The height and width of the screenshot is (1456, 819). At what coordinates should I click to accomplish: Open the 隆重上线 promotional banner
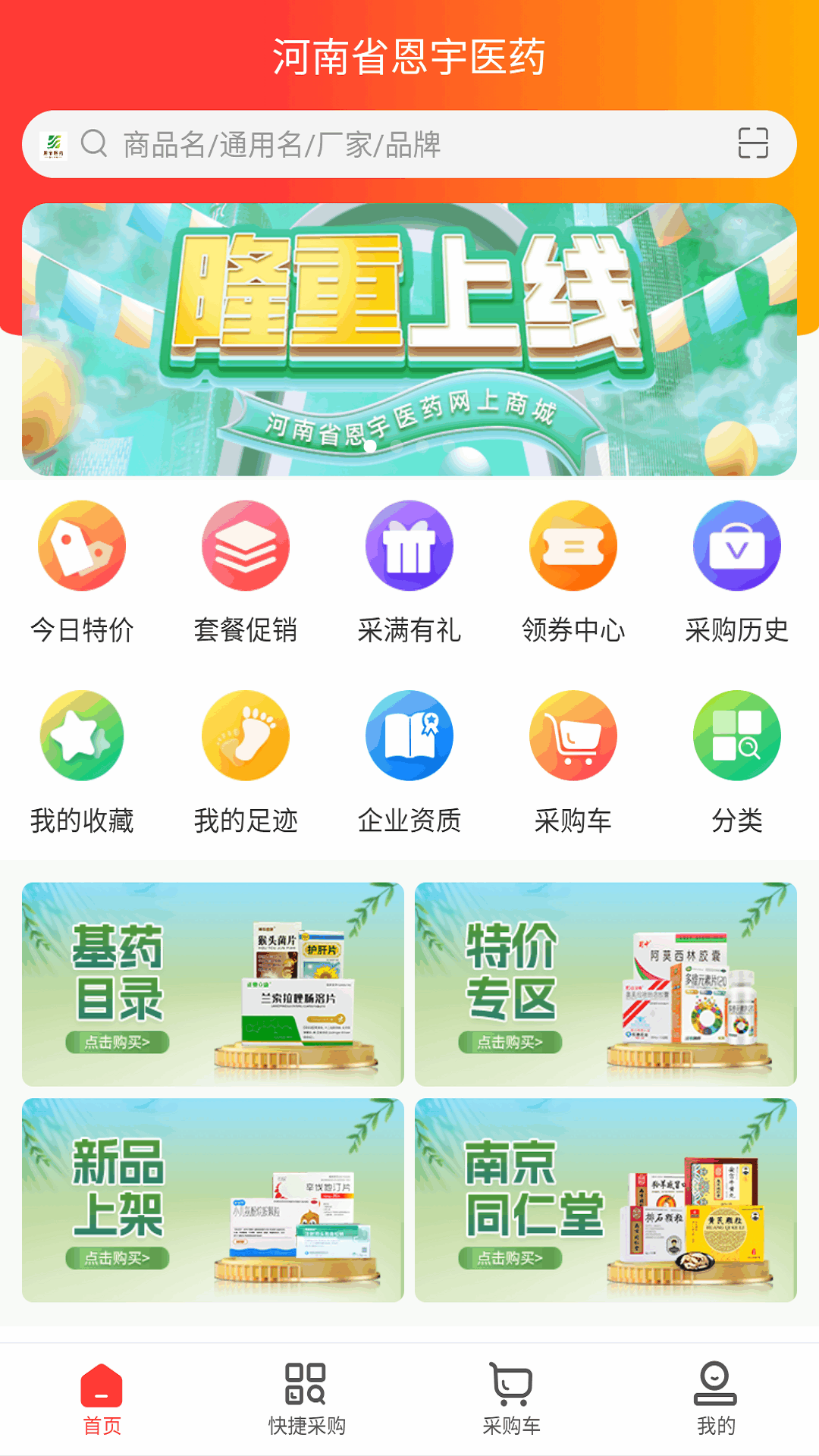pos(409,339)
